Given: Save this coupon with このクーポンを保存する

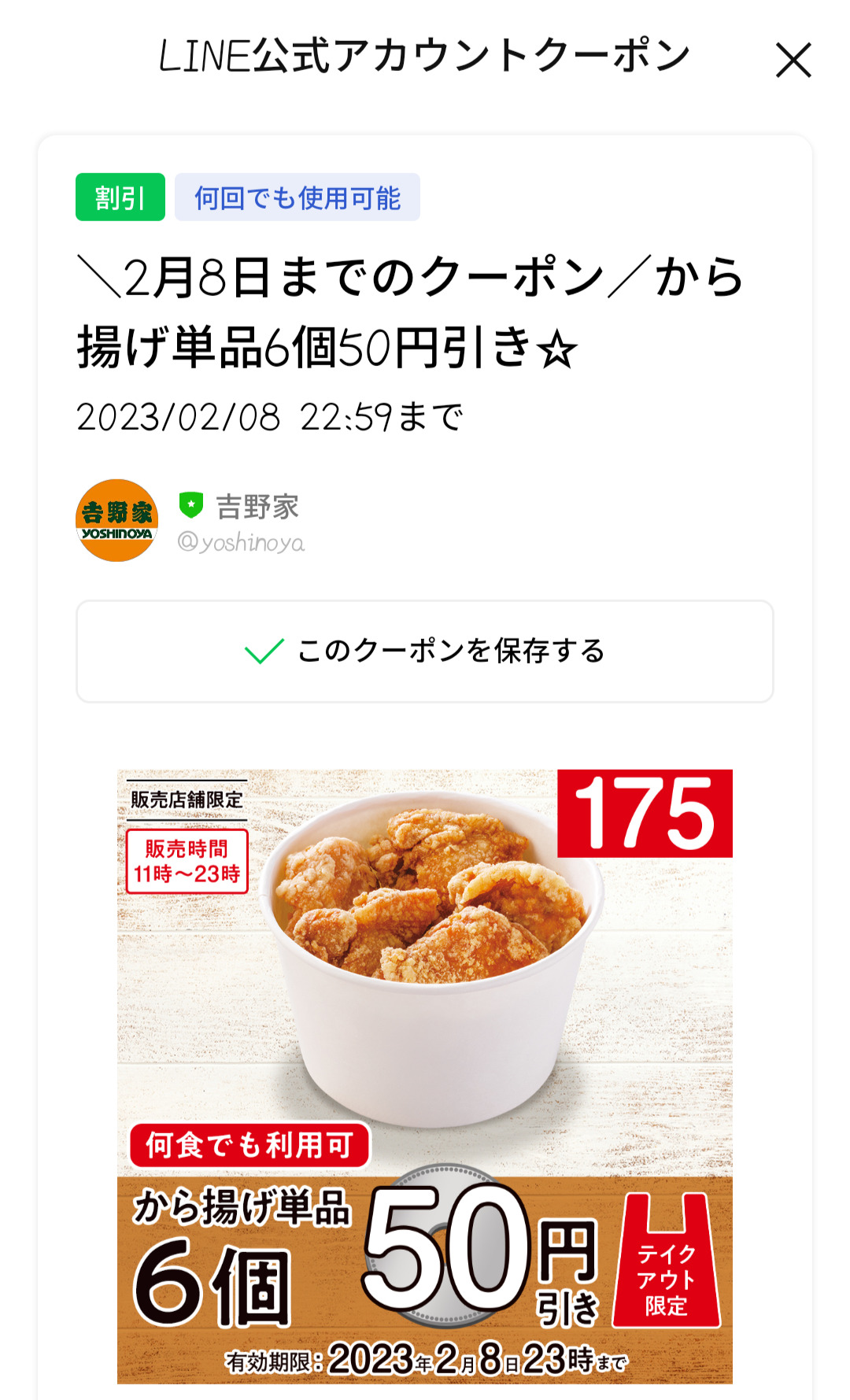Looking at the screenshot, I should 425,652.
